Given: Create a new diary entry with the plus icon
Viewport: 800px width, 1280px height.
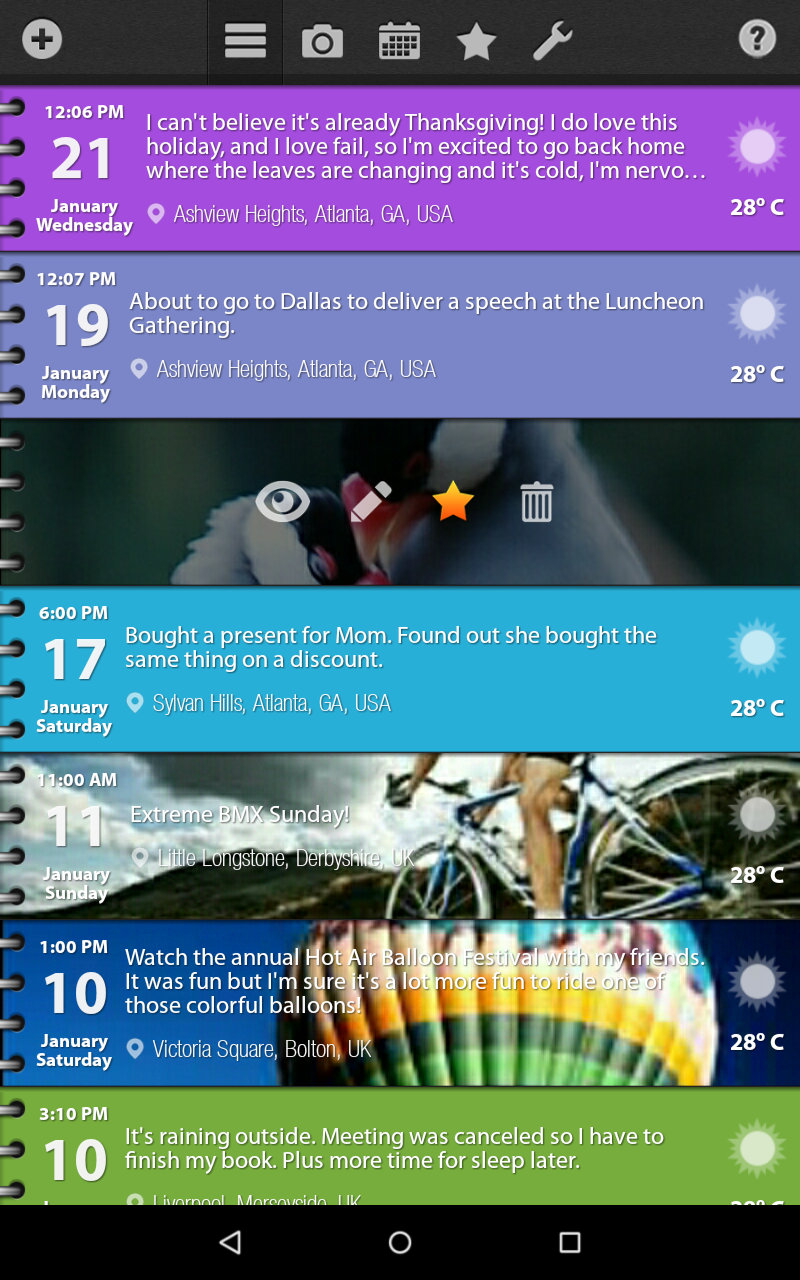Looking at the screenshot, I should coord(41,41).
